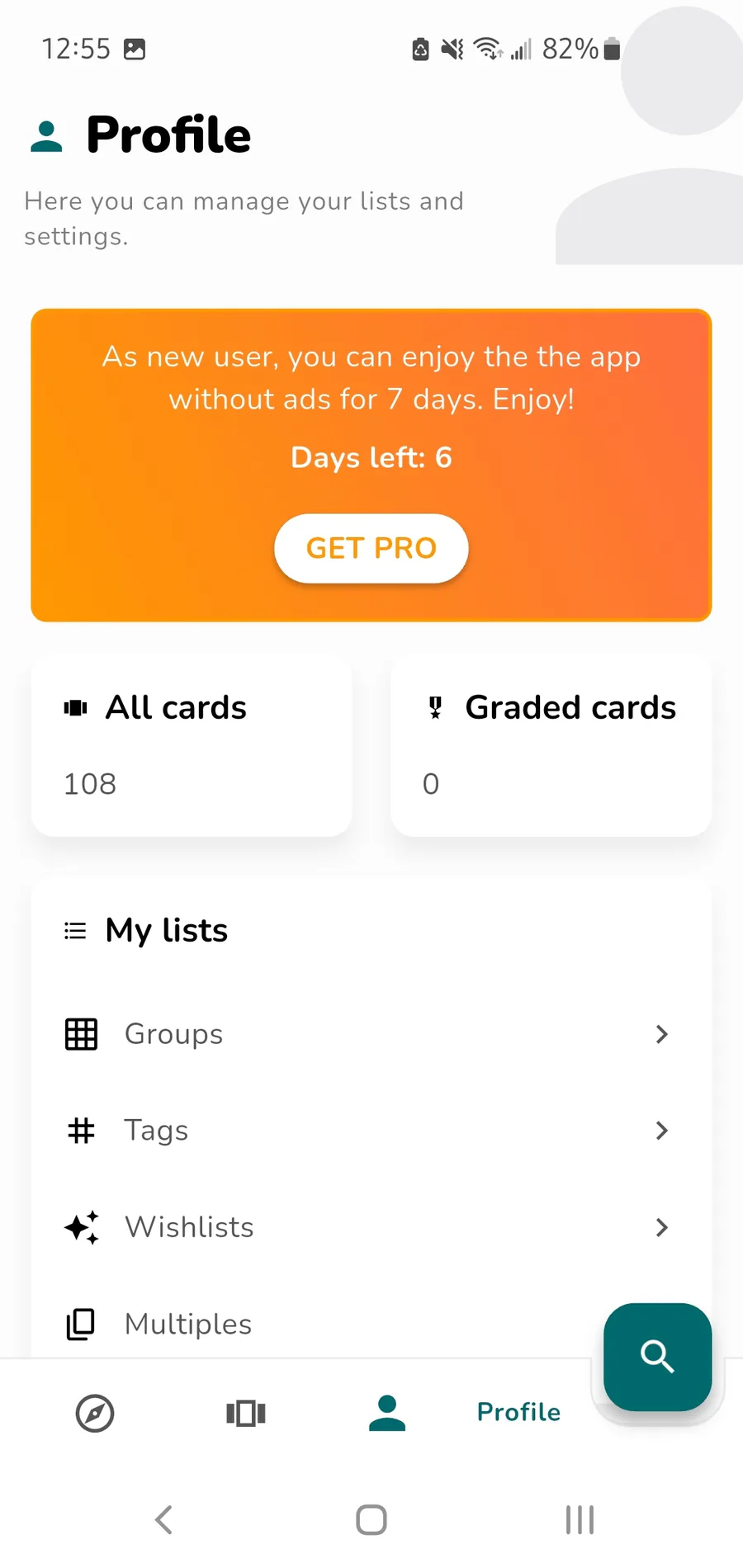Open the Groups list

tap(371, 1034)
